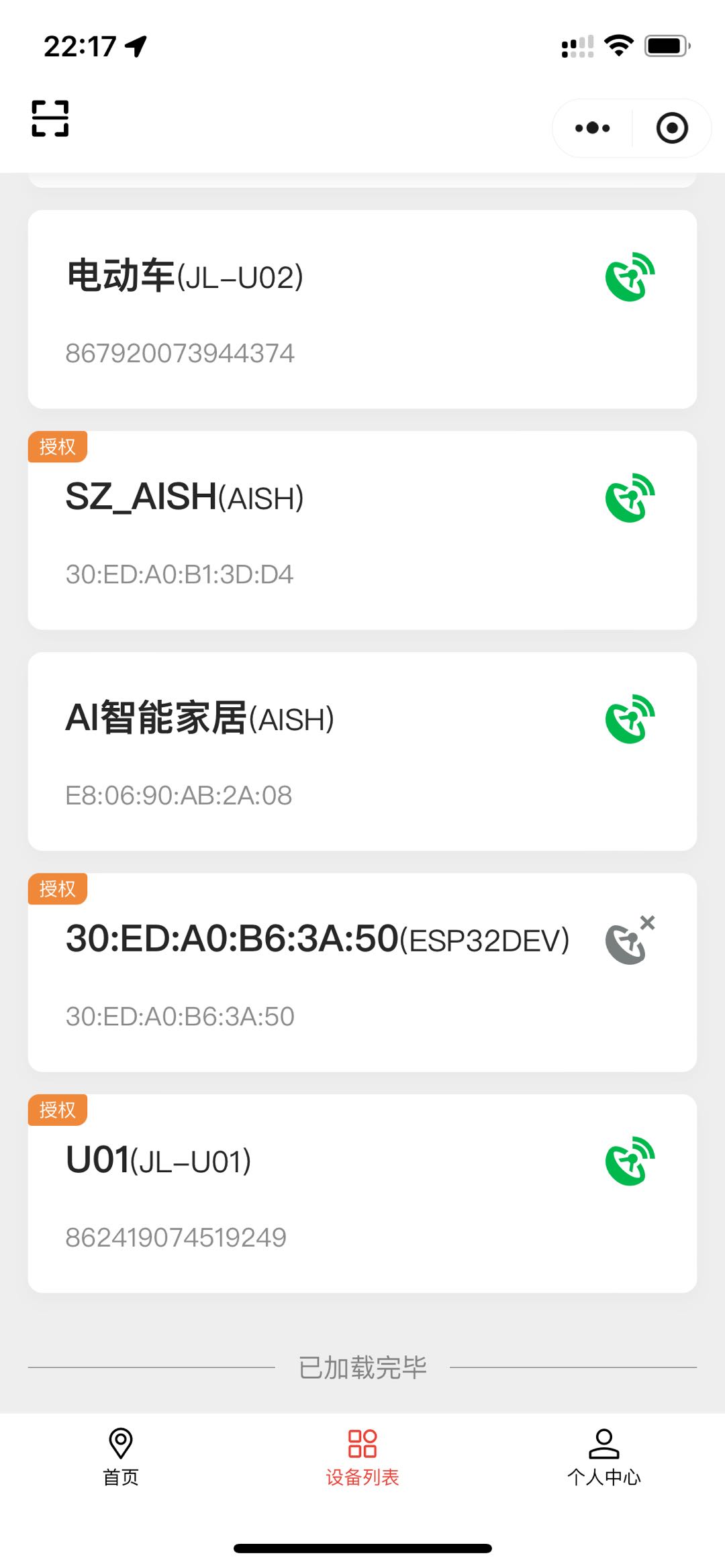Switch to the 首页 tab
Viewport: 725px width, 1568px height.
(120, 1476)
